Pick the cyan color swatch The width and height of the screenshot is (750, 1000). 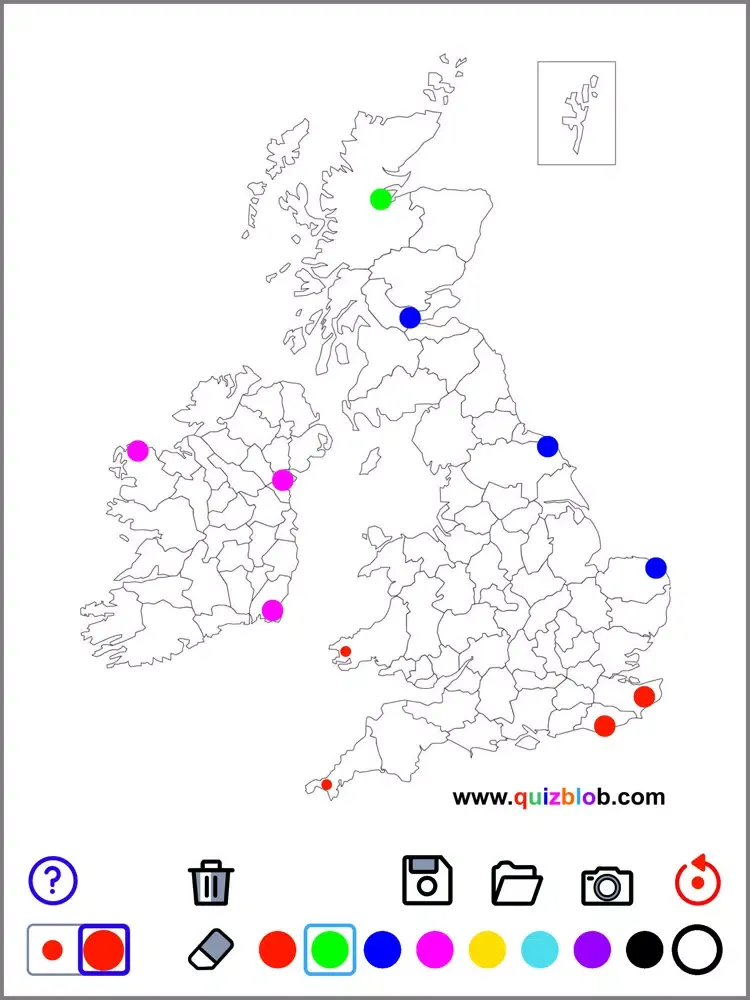[539, 949]
